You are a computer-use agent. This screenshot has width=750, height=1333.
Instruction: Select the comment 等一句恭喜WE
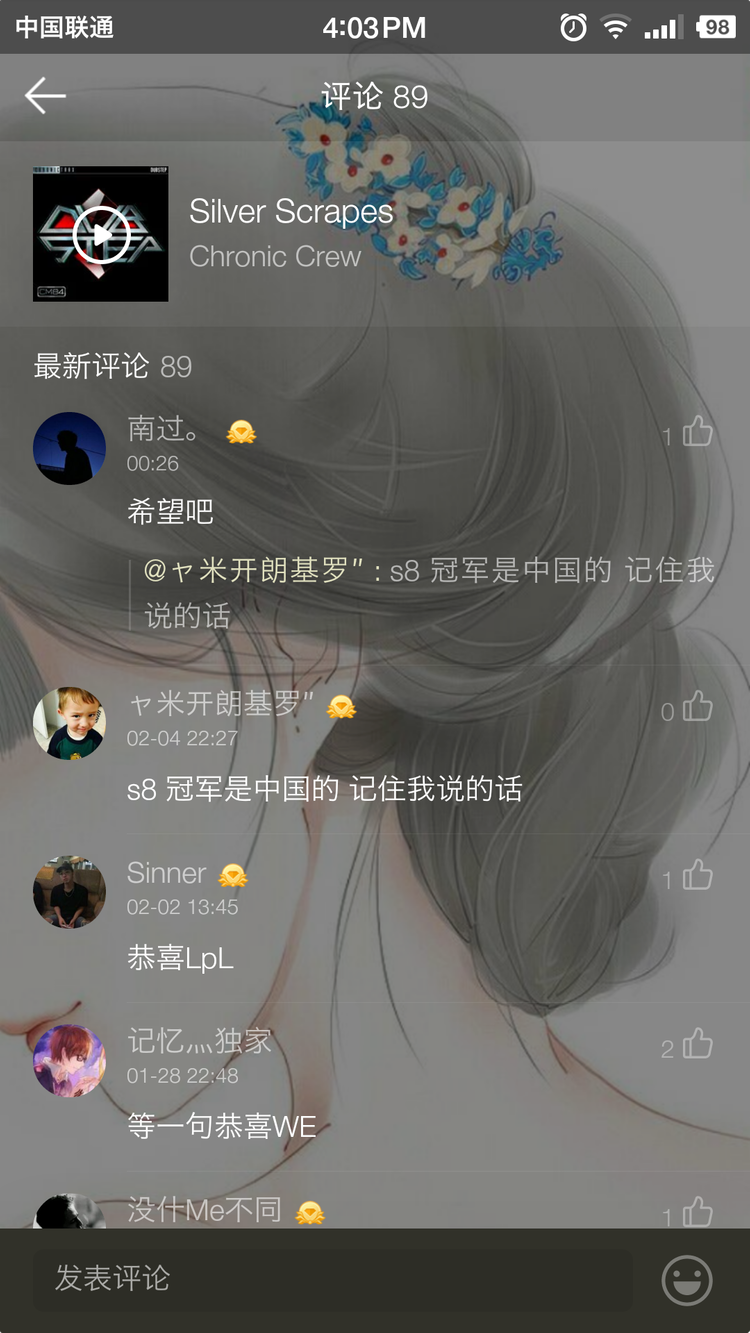(x=222, y=1127)
